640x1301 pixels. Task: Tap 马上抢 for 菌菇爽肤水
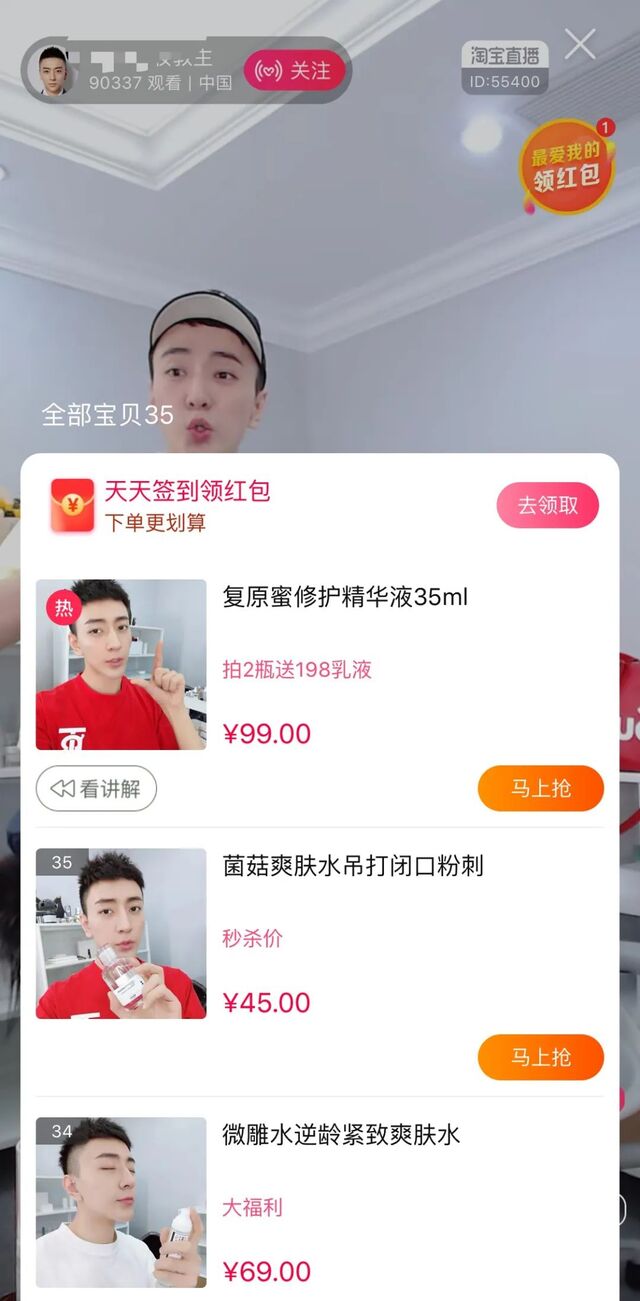tap(540, 1057)
